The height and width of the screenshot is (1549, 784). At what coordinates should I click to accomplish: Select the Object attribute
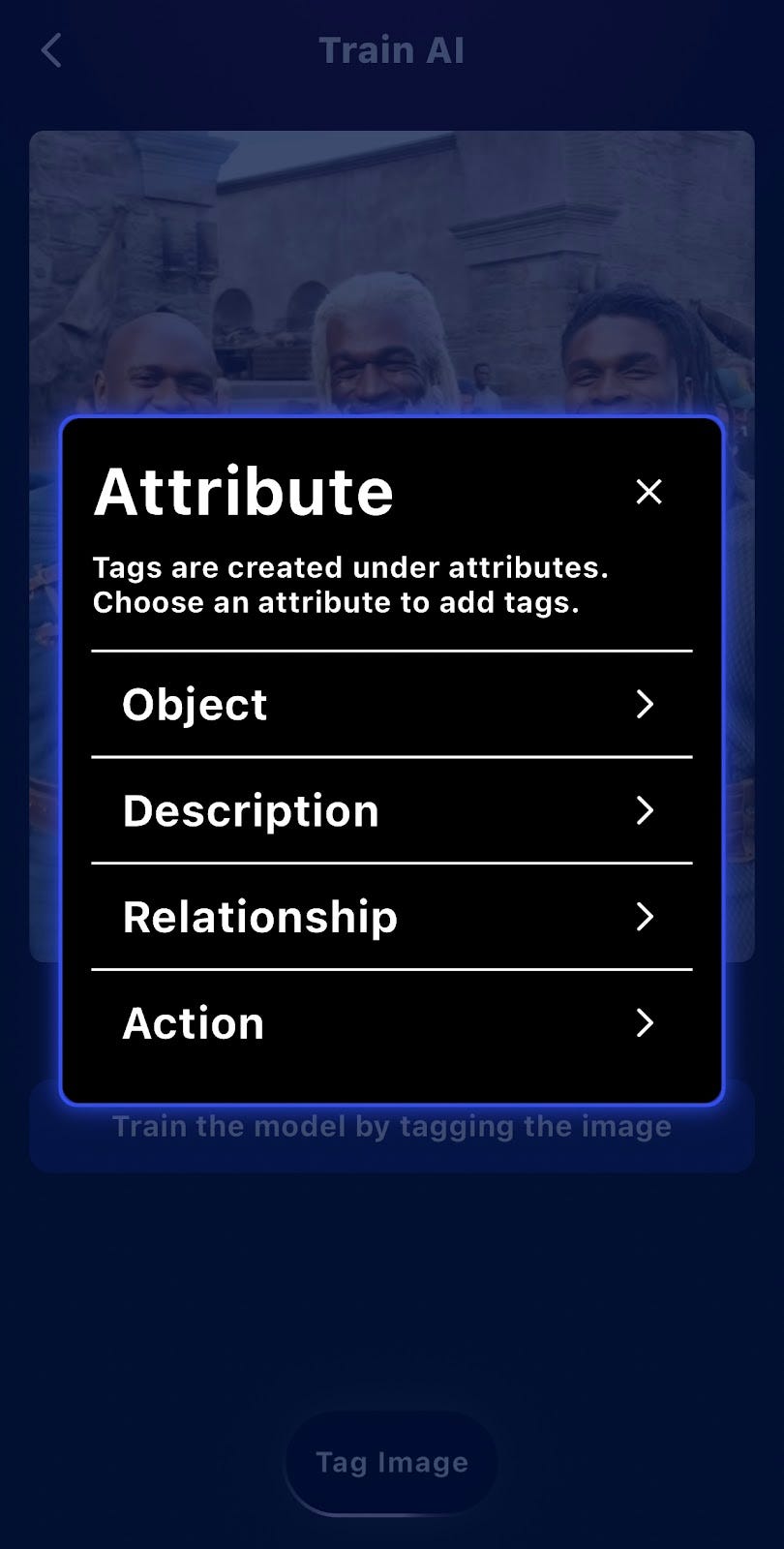[x=391, y=705]
